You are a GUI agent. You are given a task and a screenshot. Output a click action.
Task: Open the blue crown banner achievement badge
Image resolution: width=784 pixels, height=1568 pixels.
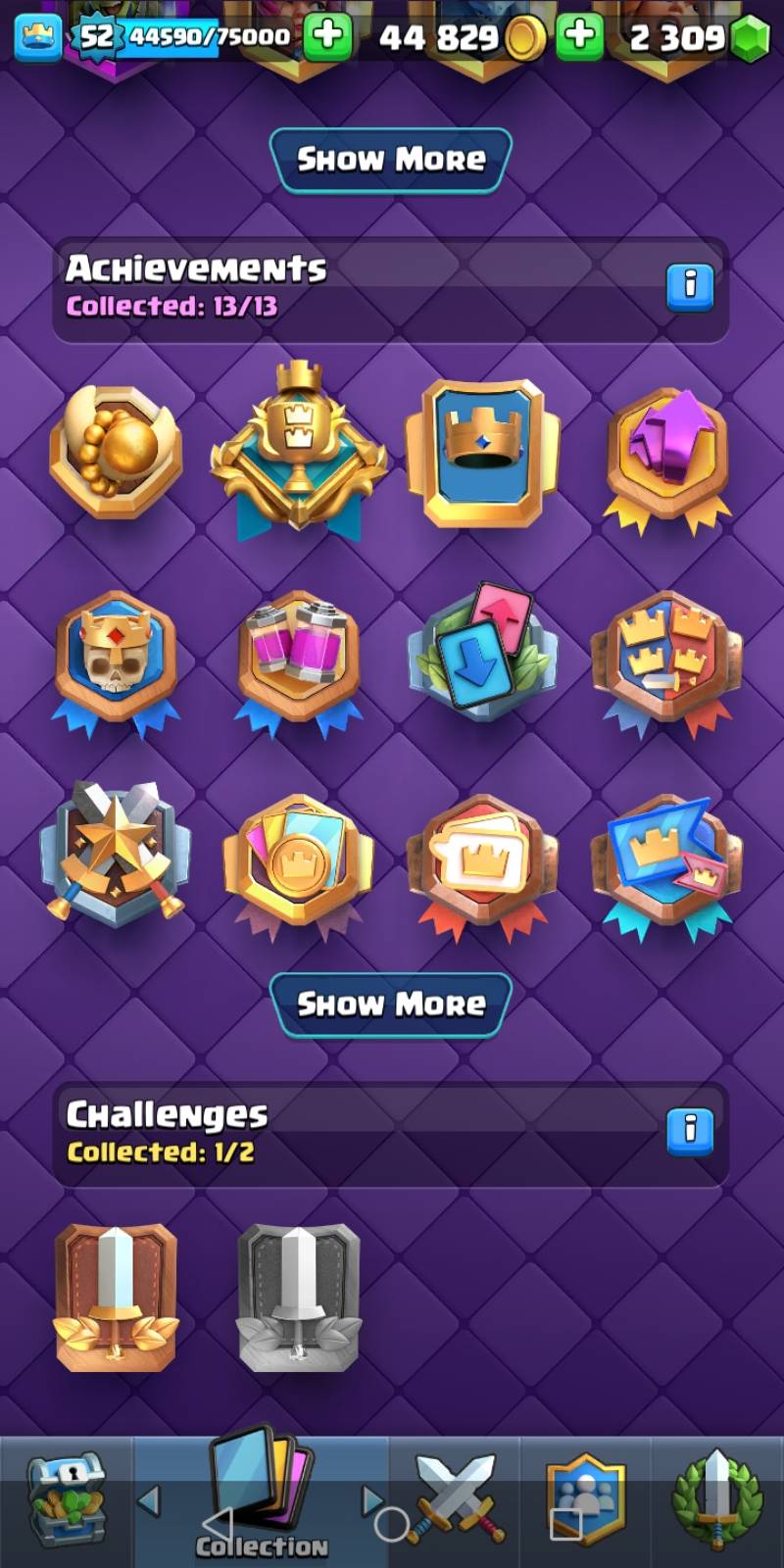pyautogui.click(x=482, y=451)
